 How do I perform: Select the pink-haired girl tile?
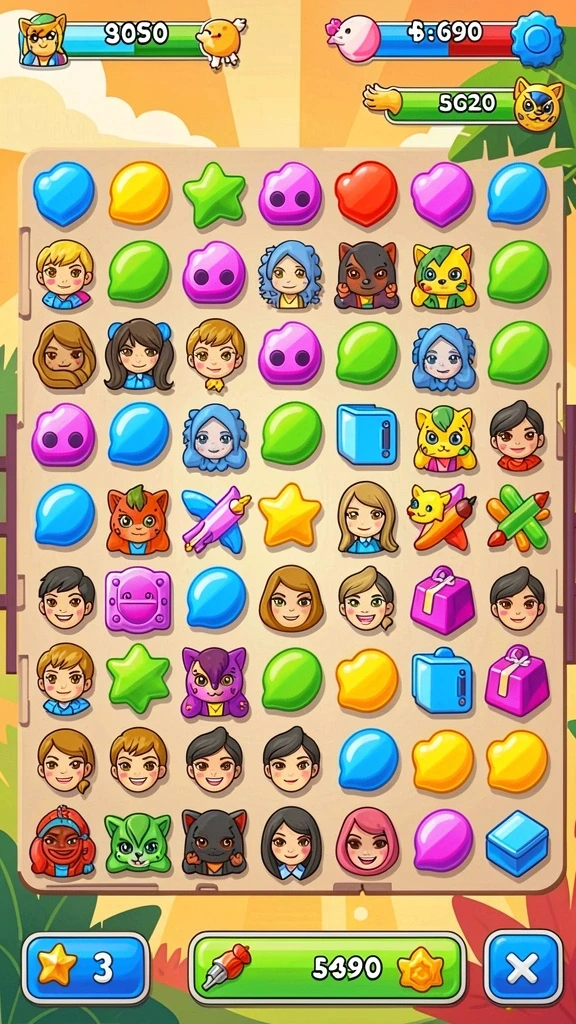tap(366, 841)
